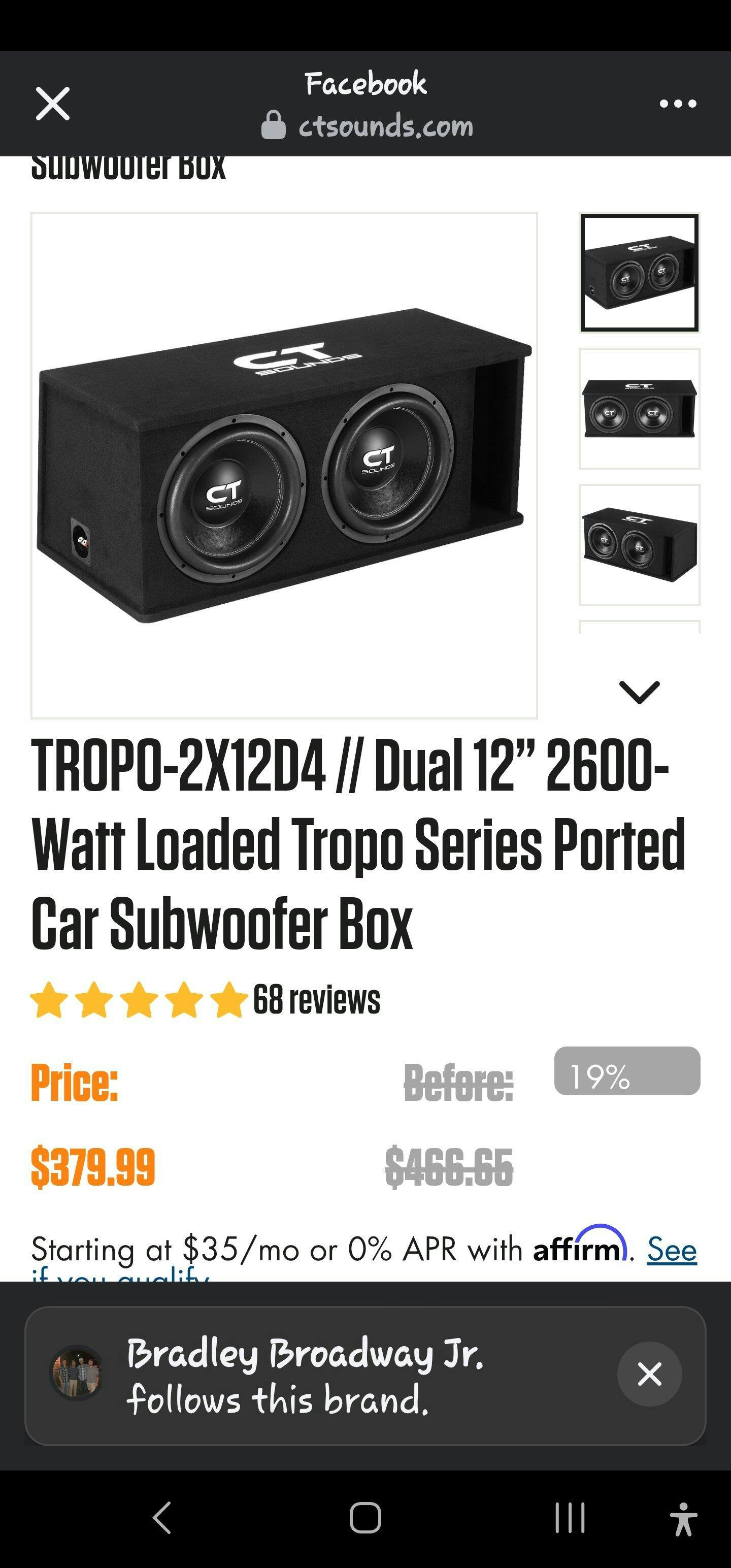Show more thumbnails with the down chevron
The height and width of the screenshot is (1568, 731).
click(639, 692)
